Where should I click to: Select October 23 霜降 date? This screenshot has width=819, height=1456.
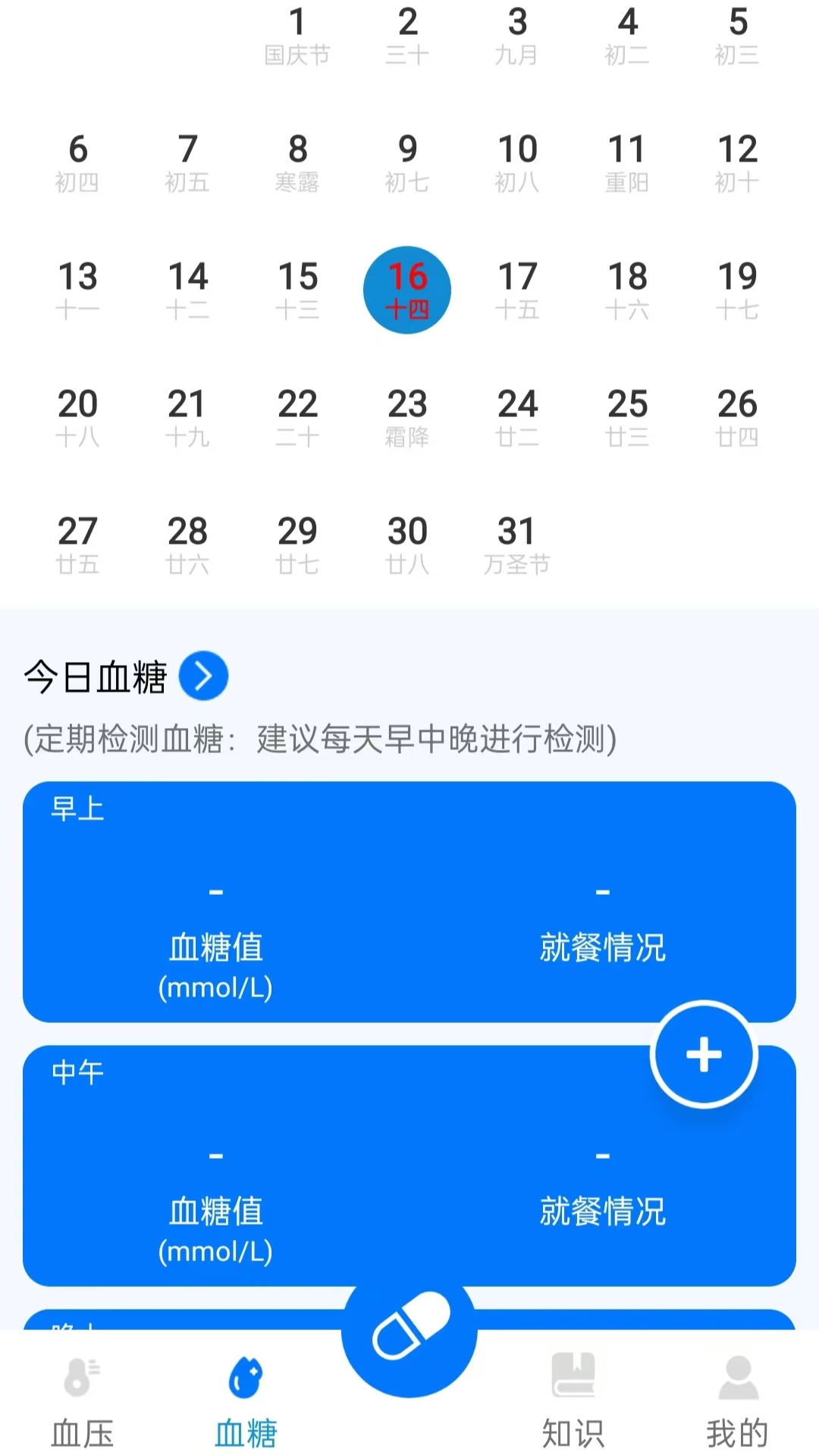click(x=407, y=417)
